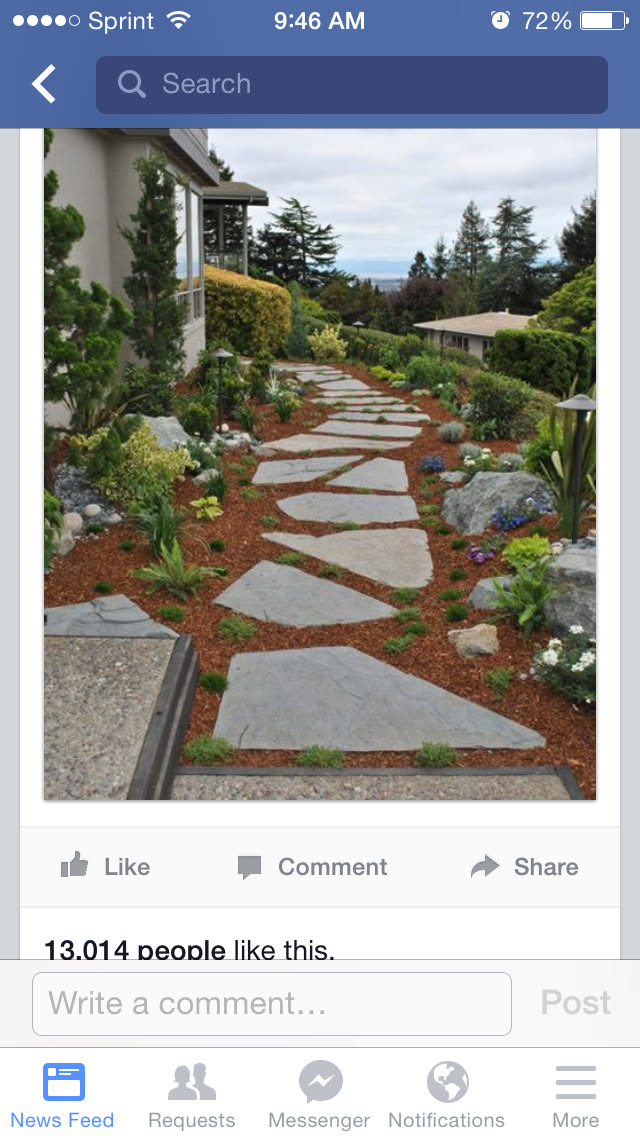Image resolution: width=640 pixels, height=1136 pixels.
Task: Switch to the News Feed tab
Action: tap(63, 1095)
